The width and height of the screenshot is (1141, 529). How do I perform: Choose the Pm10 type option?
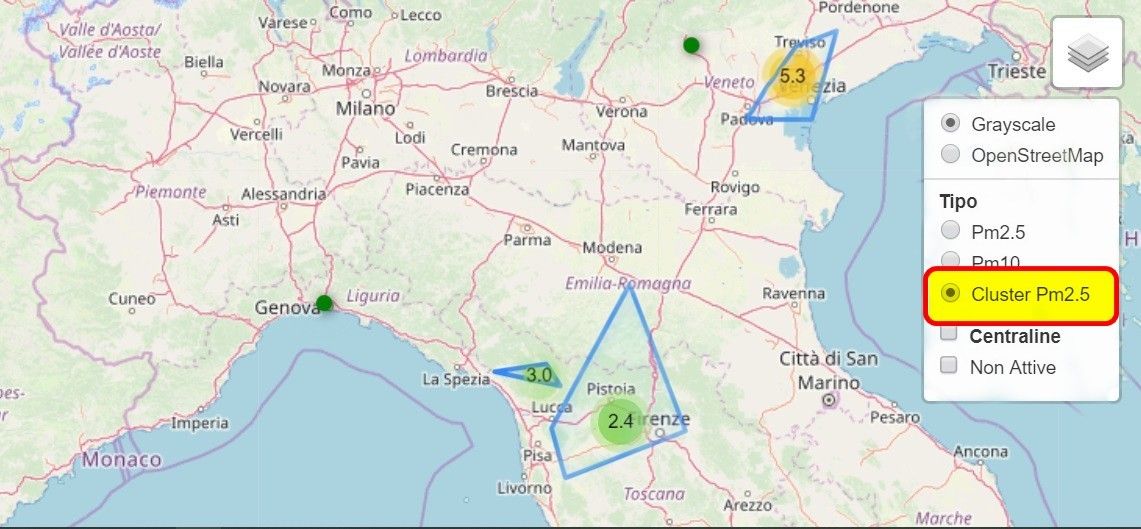coord(951,261)
